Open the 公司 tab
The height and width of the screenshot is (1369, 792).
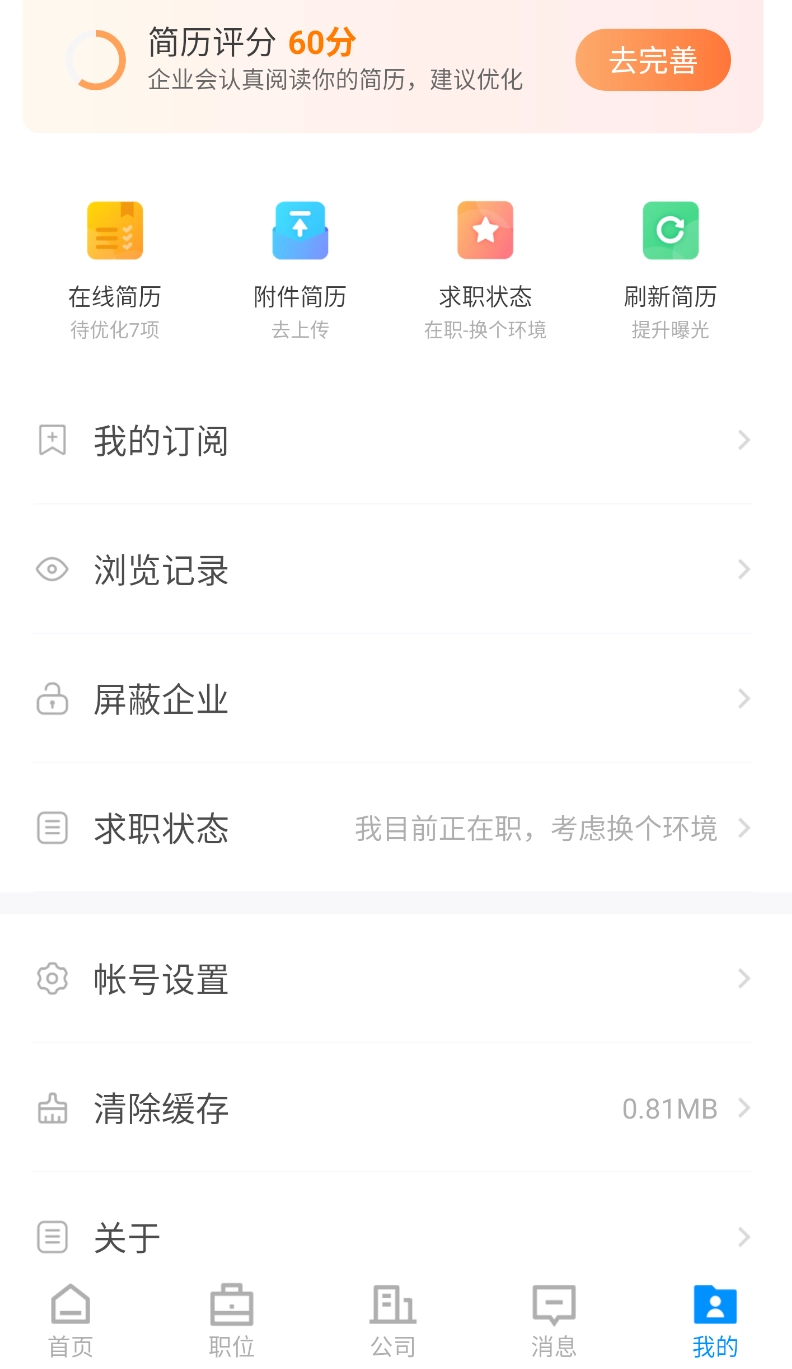[392, 1320]
